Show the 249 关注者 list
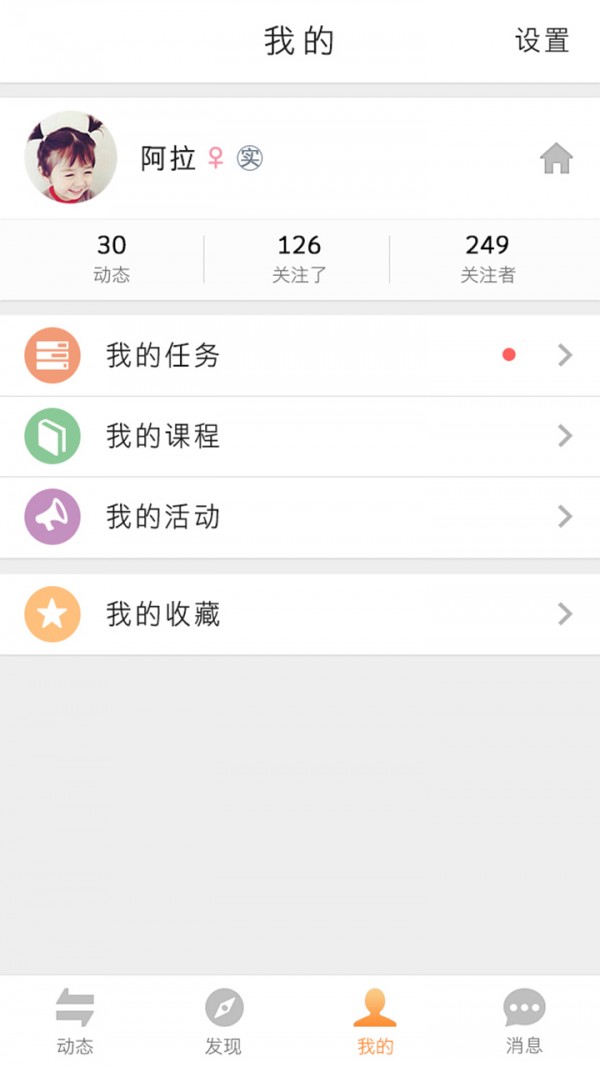The height and width of the screenshot is (1067, 600). 487,259
